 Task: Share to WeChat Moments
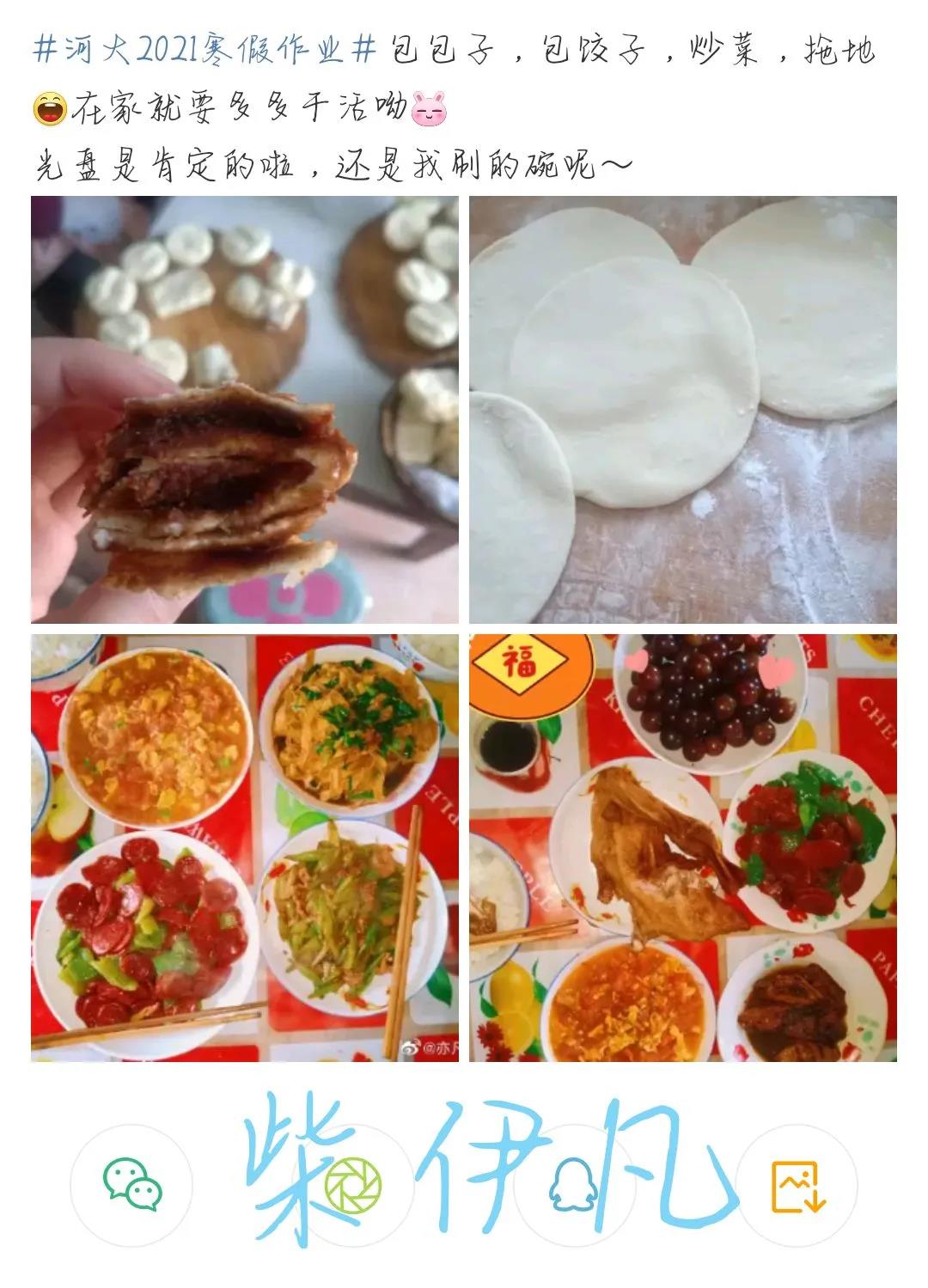(x=352, y=1186)
